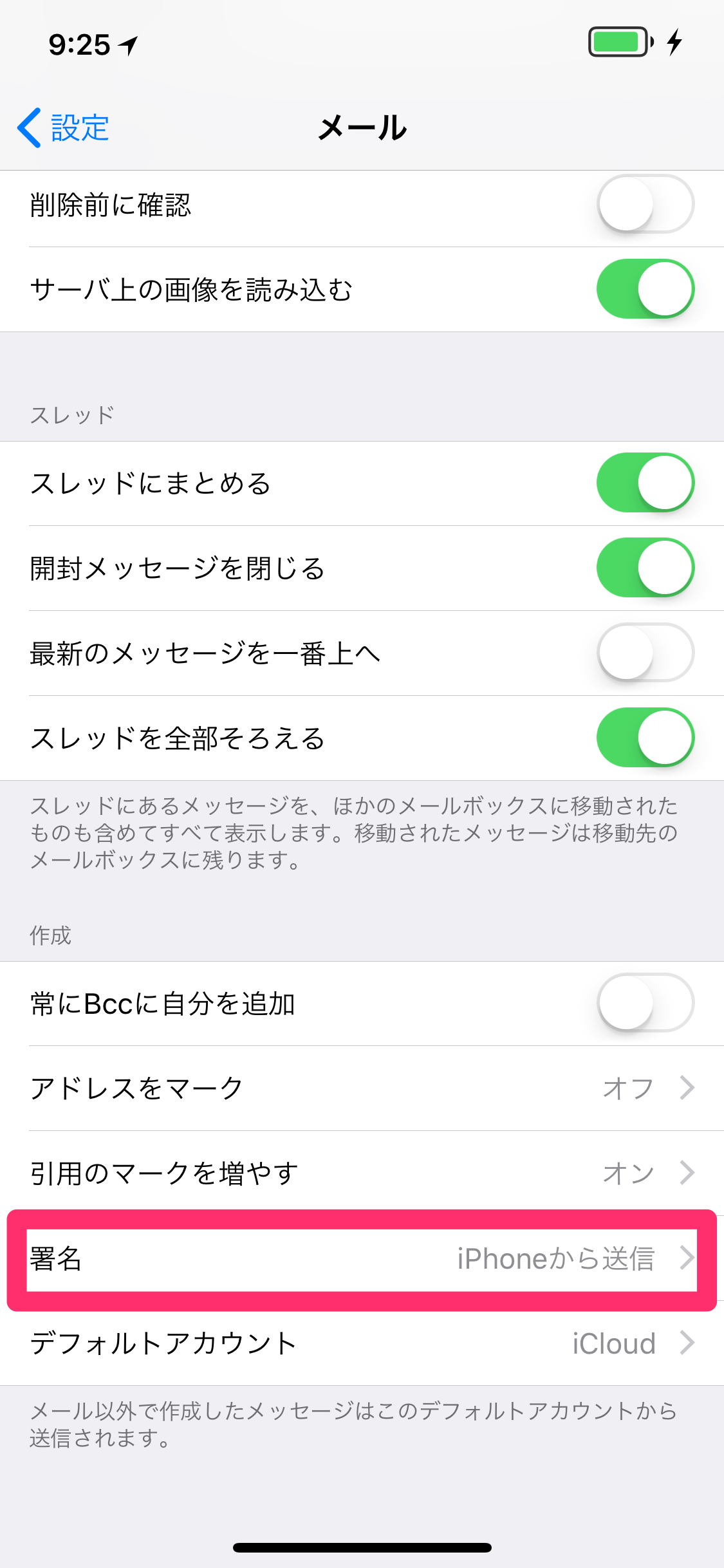Disable スレッドにまとめる
The height and width of the screenshot is (1568, 724).
point(645,483)
